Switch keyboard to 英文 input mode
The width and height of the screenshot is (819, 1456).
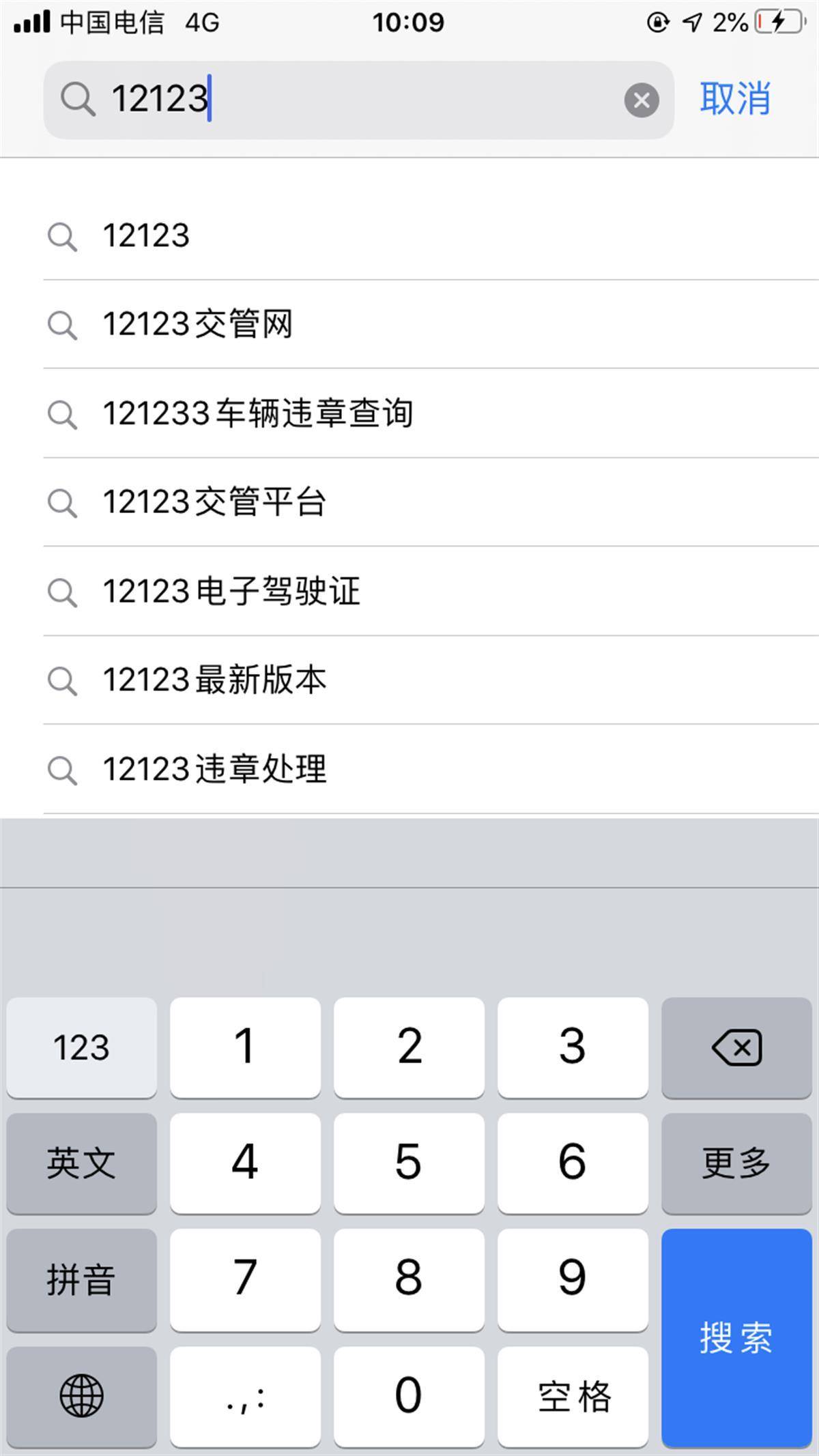pyautogui.click(x=81, y=1164)
